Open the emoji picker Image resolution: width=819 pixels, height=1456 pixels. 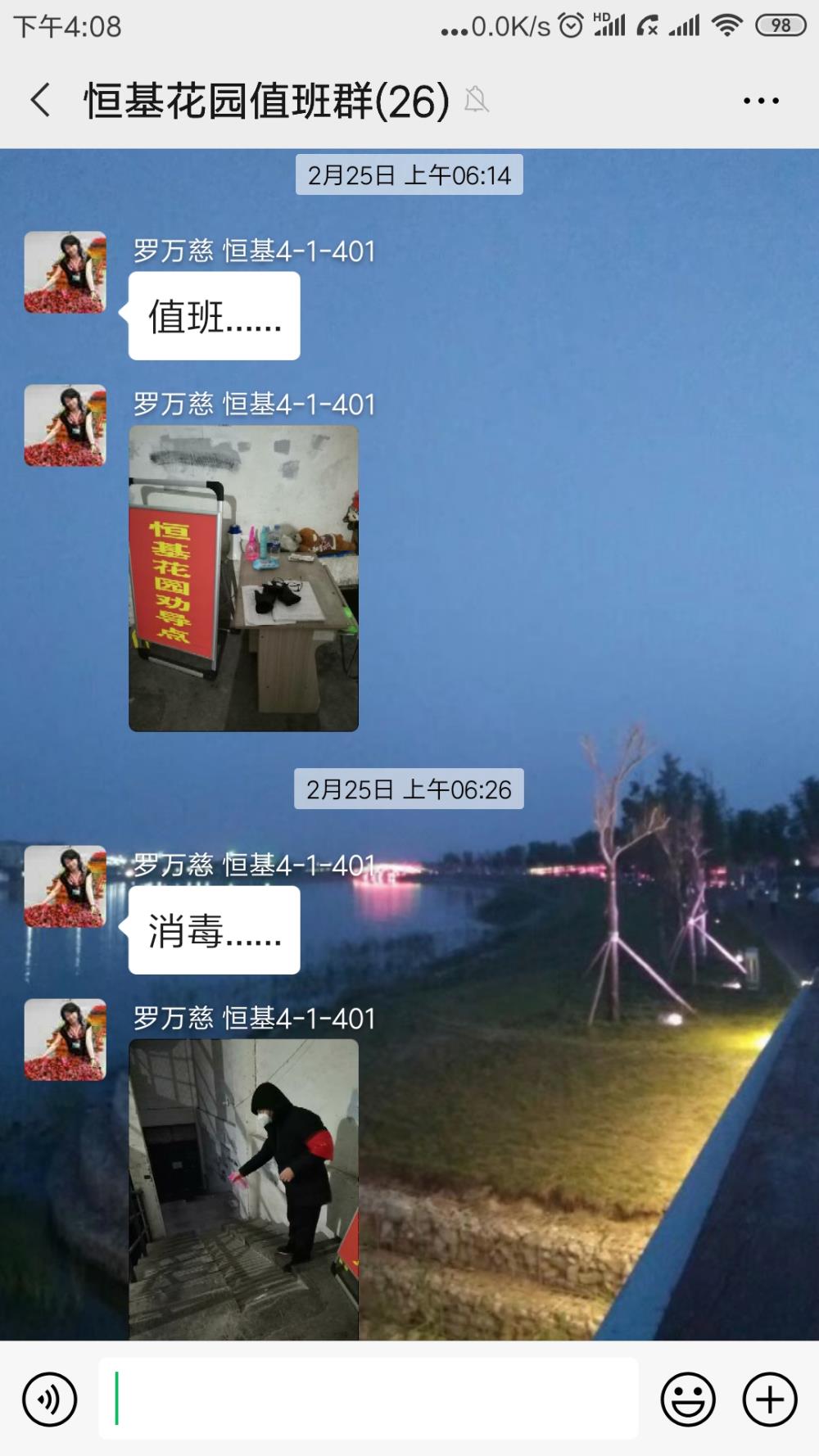click(x=688, y=1399)
